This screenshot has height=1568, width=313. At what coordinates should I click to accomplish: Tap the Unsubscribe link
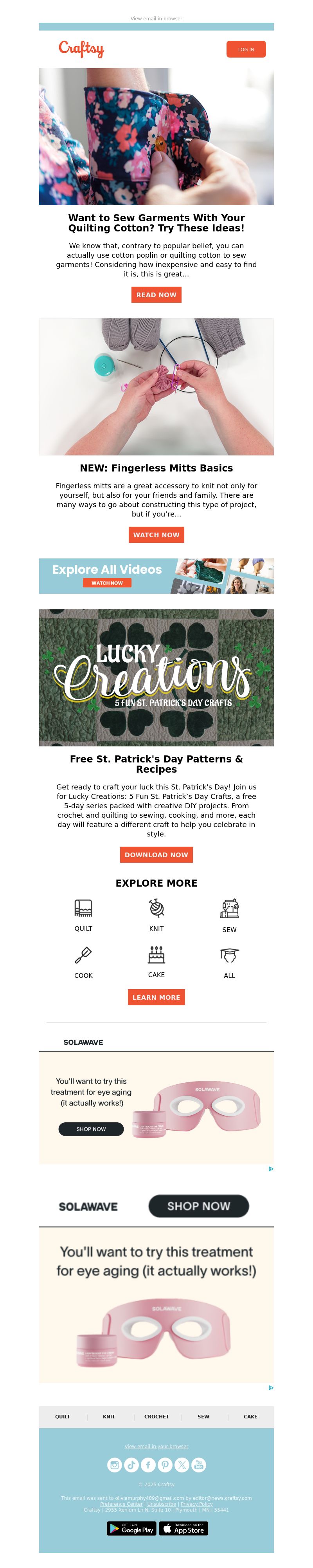pyautogui.click(x=161, y=1503)
